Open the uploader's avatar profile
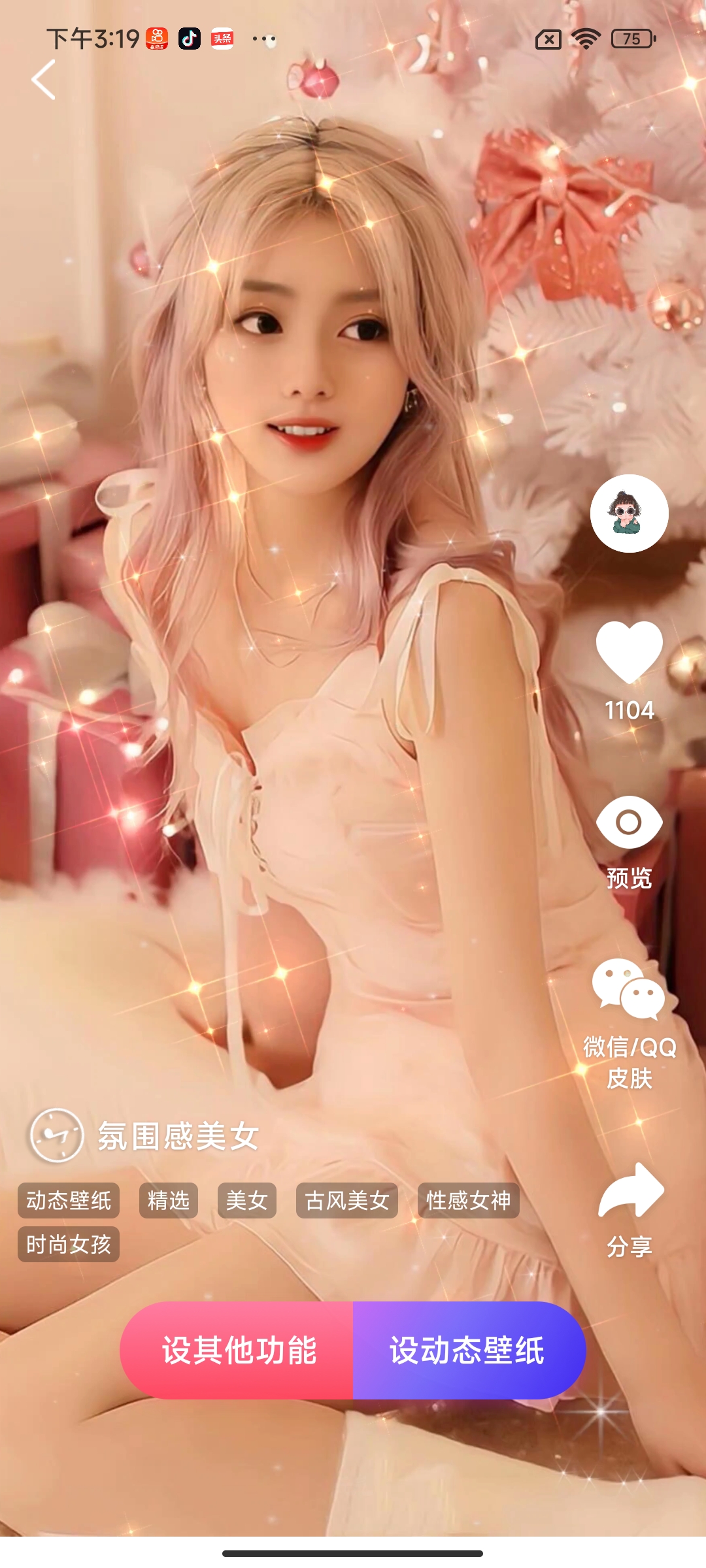The image size is (706, 1568). pos(629,514)
